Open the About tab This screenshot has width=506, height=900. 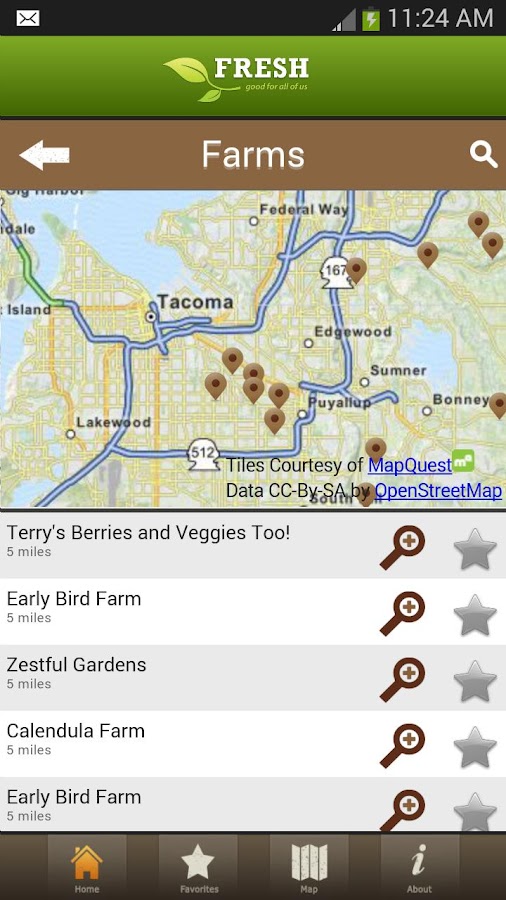click(420, 867)
